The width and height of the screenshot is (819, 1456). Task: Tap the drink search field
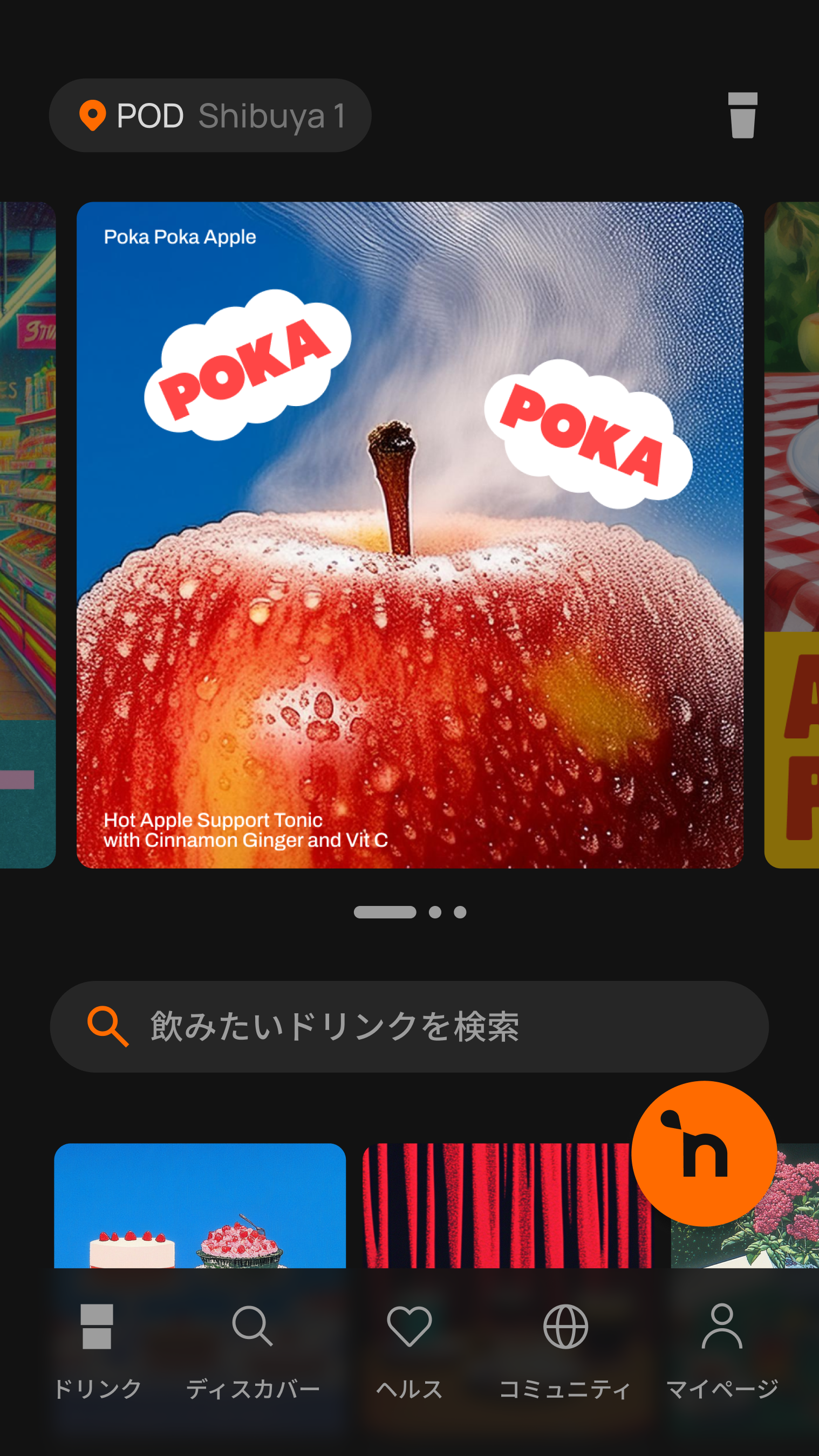pyautogui.click(x=409, y=1026)
